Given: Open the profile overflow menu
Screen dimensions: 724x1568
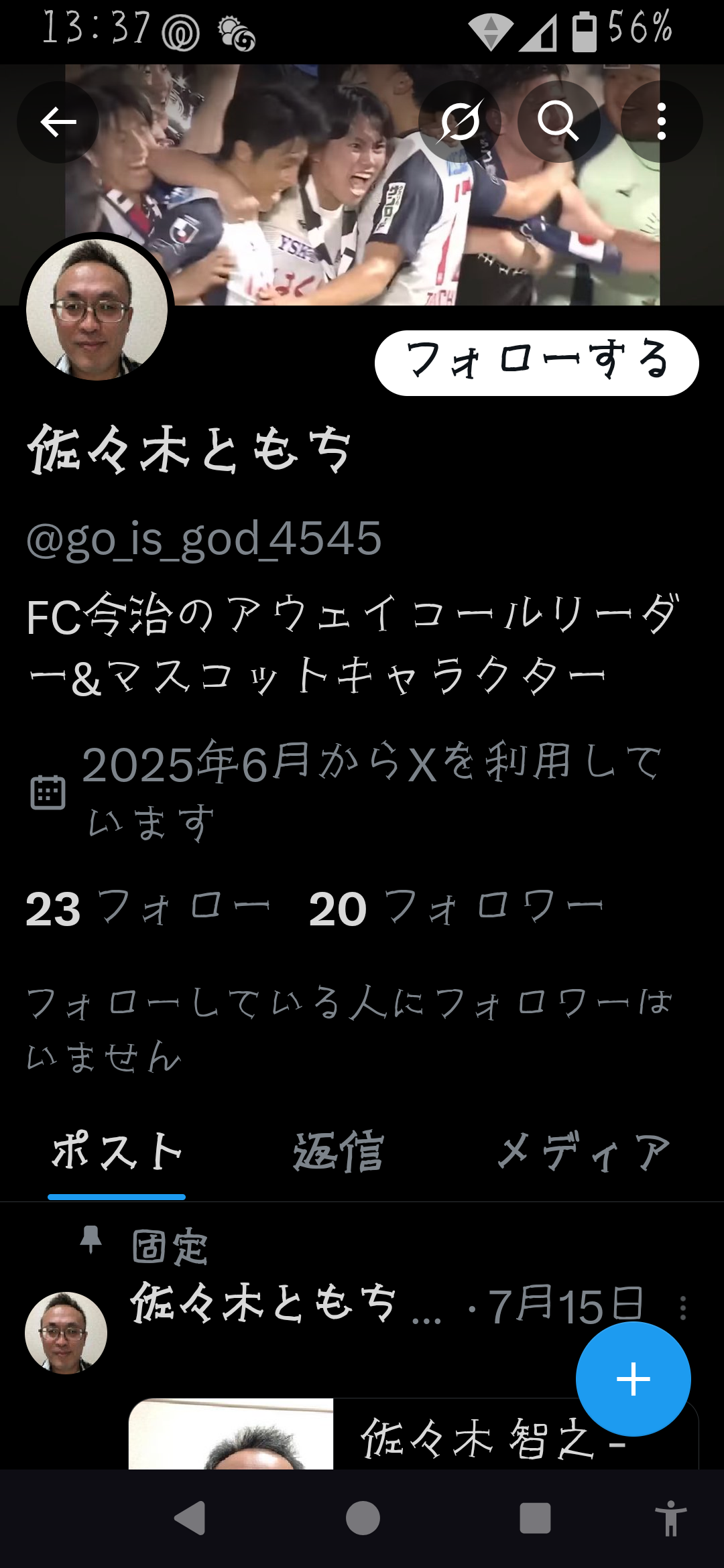Looking at the screenshot, I should pos(661,122).
